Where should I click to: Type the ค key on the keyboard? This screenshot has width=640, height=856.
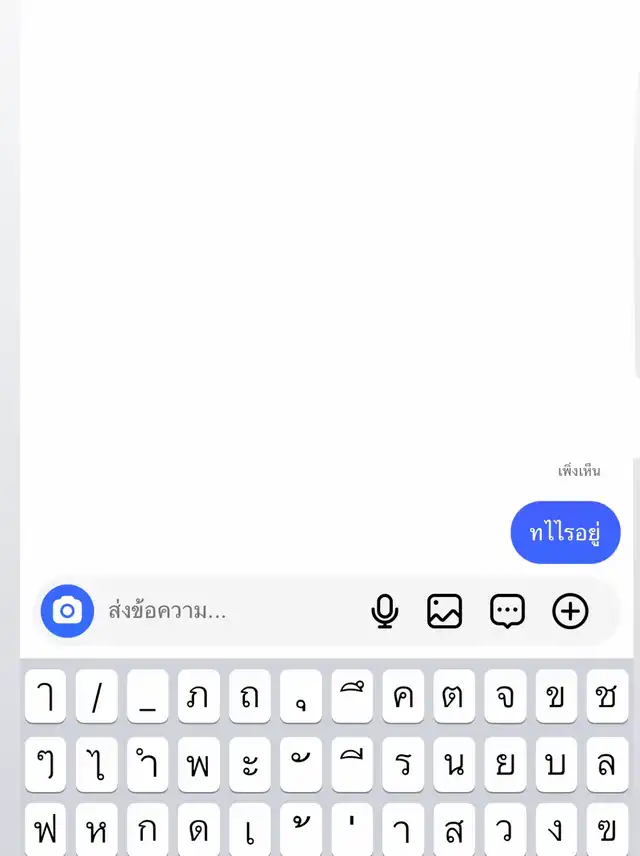pyautogui.click(x=403, y=696)
